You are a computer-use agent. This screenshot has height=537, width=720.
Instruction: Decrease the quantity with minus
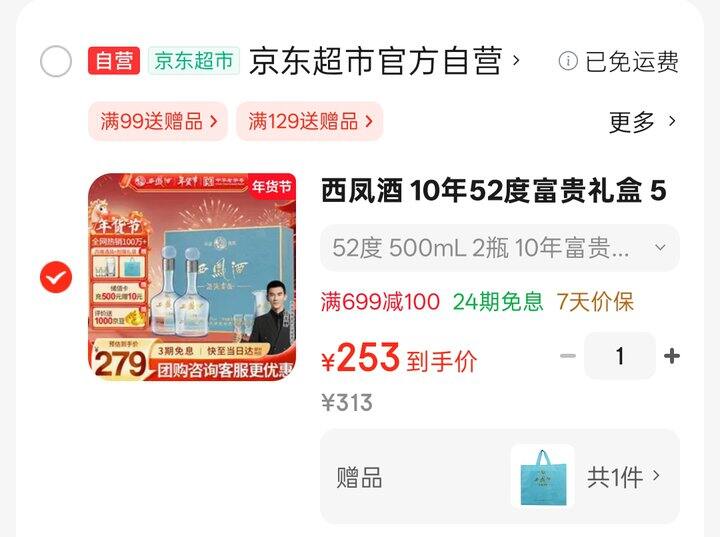(567, 356)
